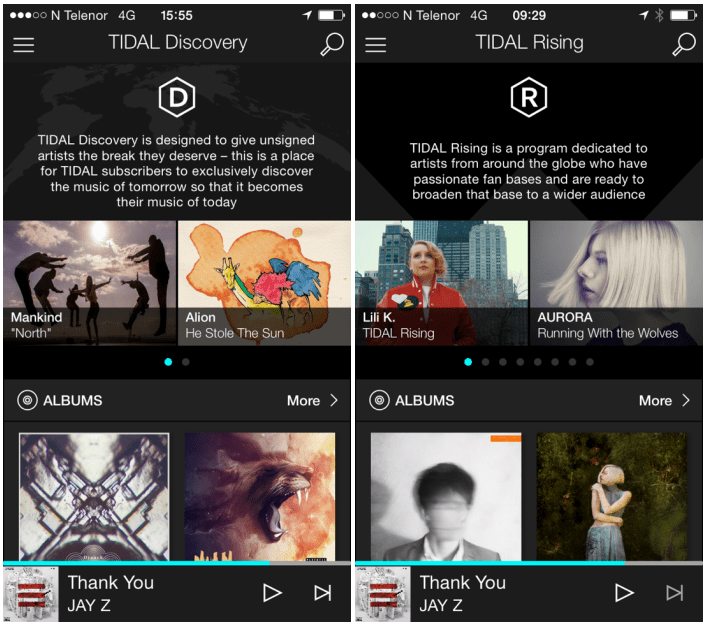Show more albums on TIDAL Discovery
This screenshot has width=707, height=625.
312,401
